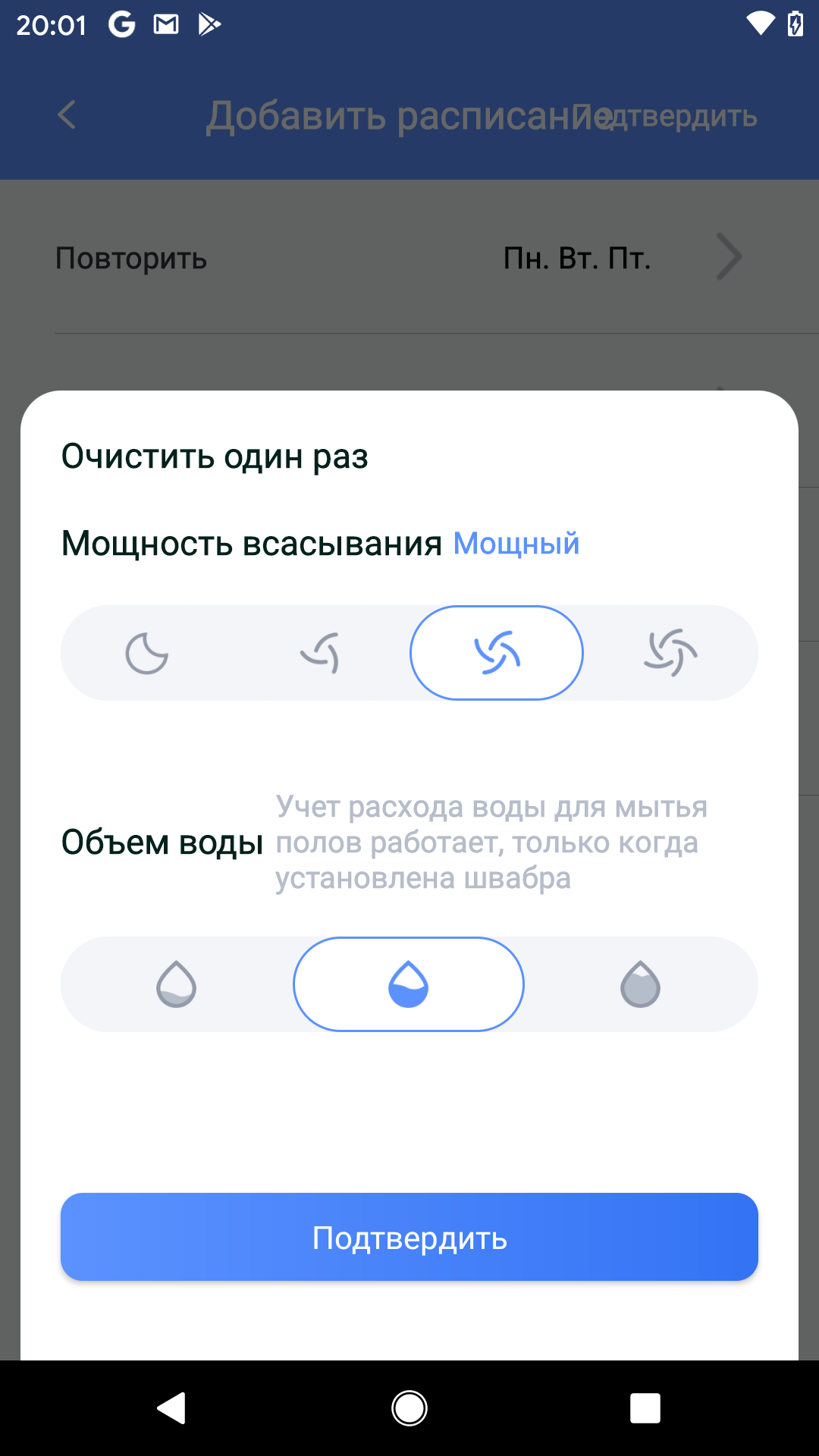This screenshot has width=819, height=1456.
Task: Go back using the system navigation bar
Action: point(171,1408)
